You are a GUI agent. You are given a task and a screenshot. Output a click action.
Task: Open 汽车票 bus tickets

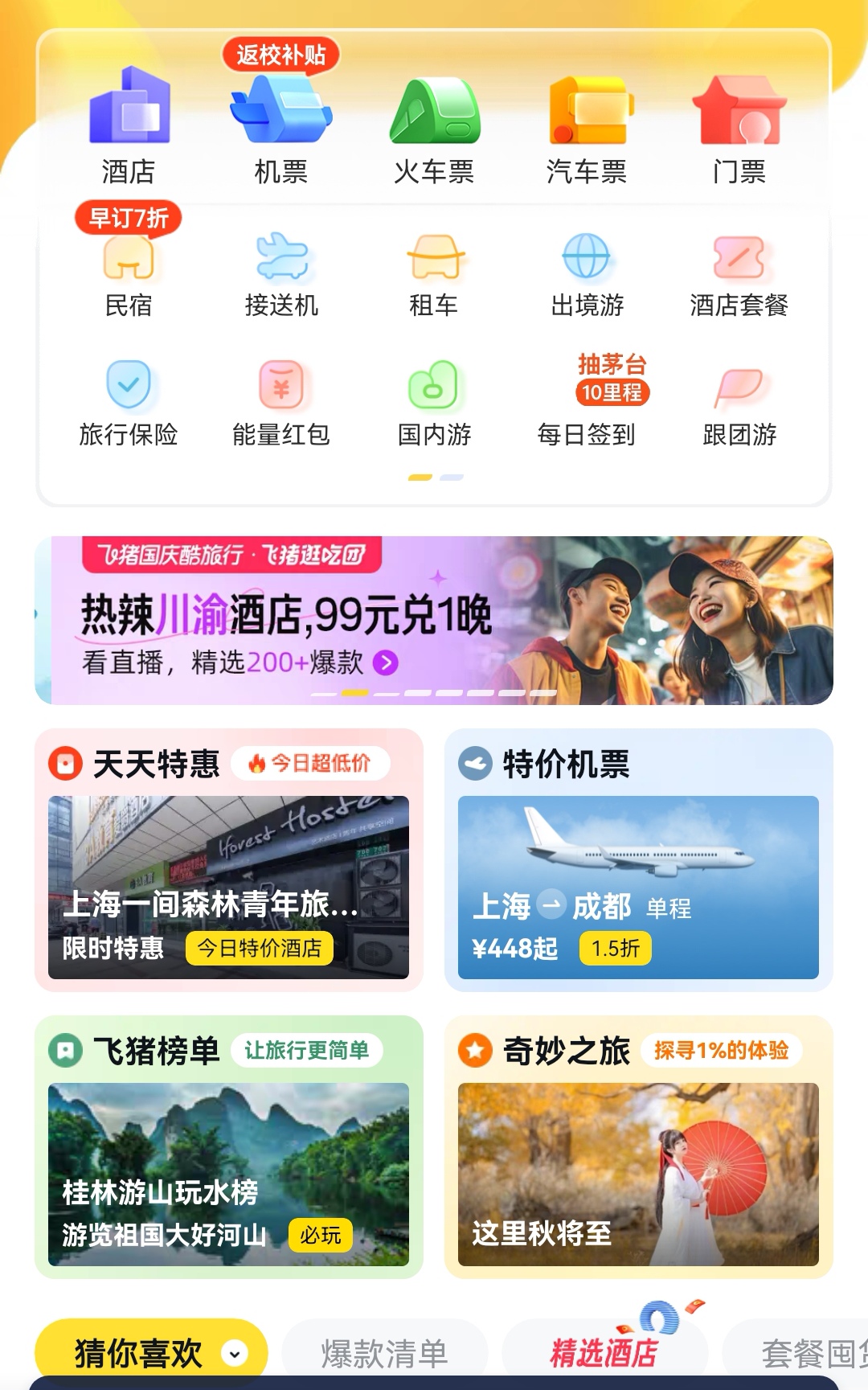click(587, 129)
